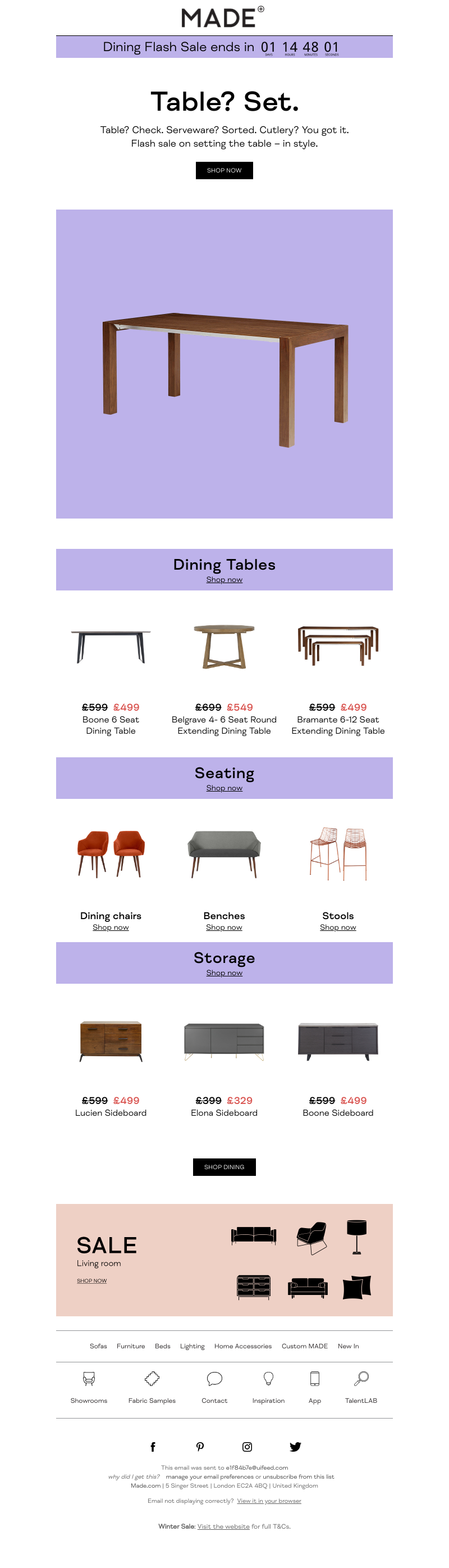Open View it in your browser

(269, 1501)
